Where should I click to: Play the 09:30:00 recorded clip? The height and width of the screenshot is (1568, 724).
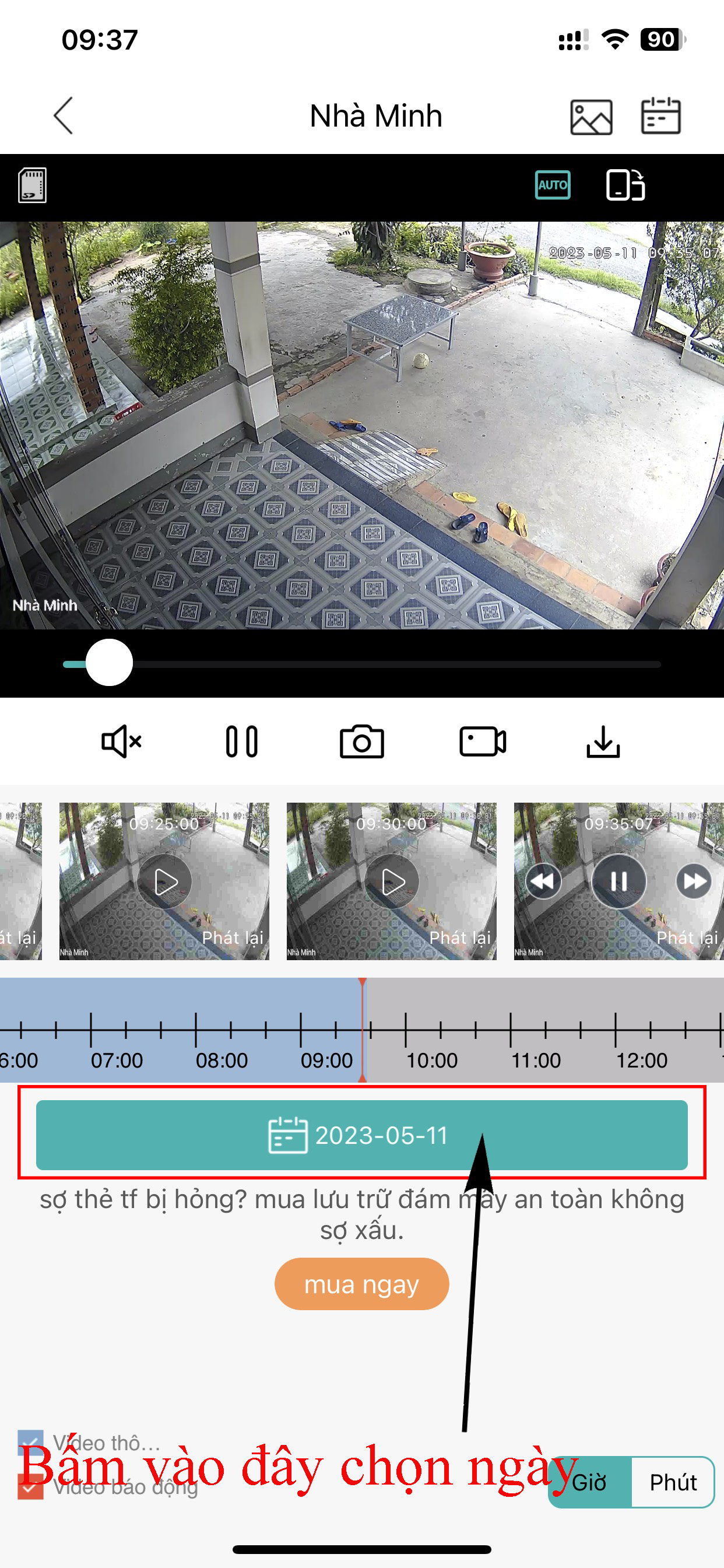(x=392, y=881)
